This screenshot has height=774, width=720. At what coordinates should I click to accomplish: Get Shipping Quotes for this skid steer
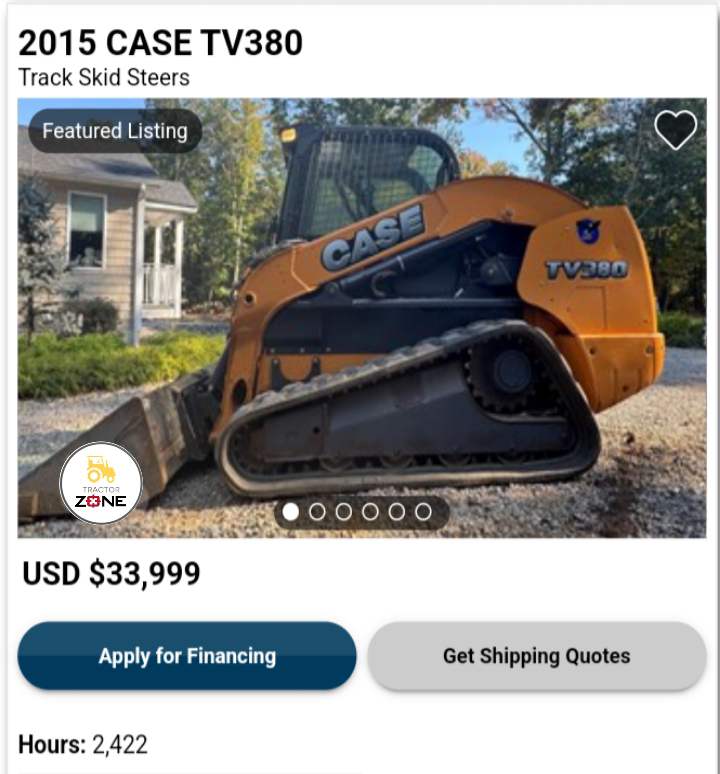coord(536,656)
